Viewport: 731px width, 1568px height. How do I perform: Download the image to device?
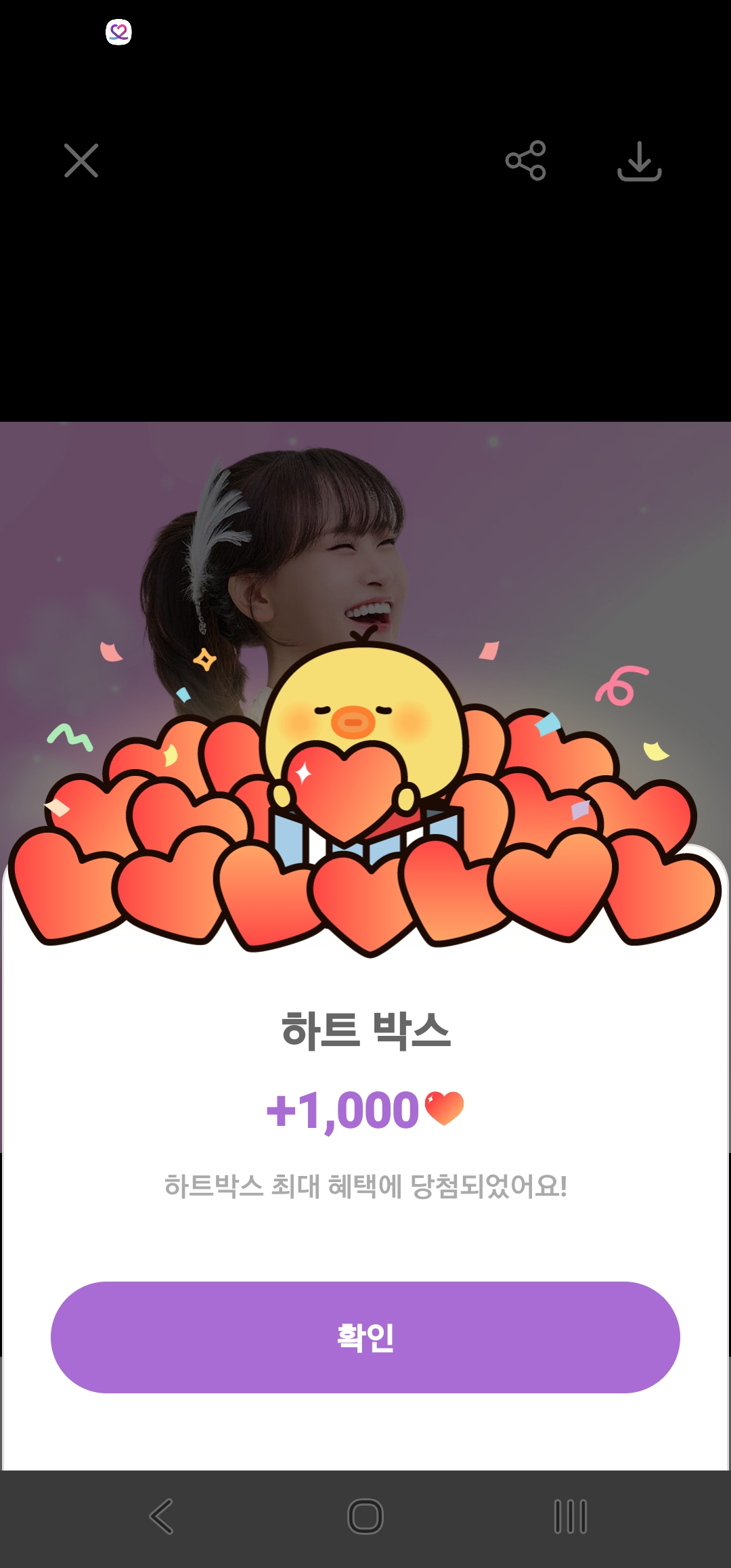[639, 161]
